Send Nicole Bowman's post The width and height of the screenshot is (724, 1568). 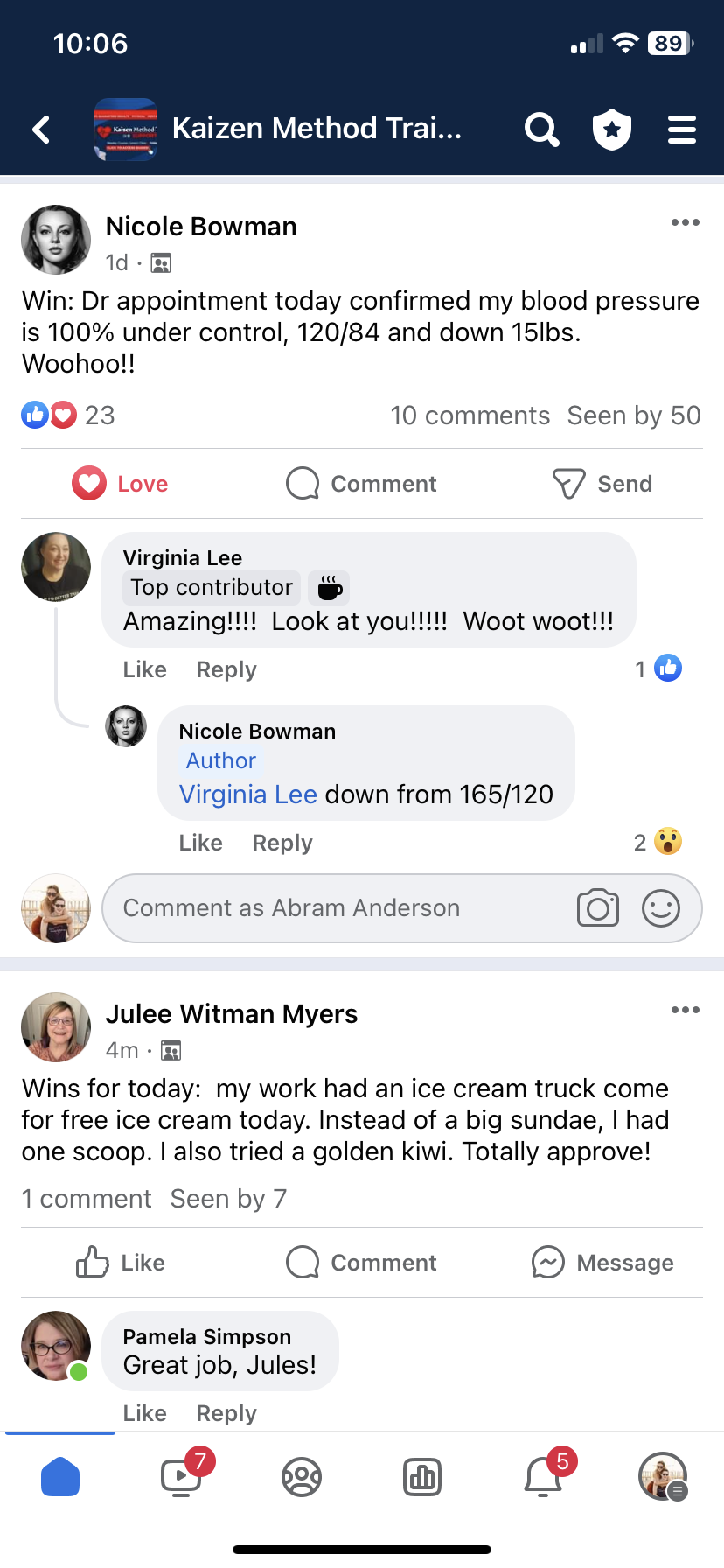point(602,484)
